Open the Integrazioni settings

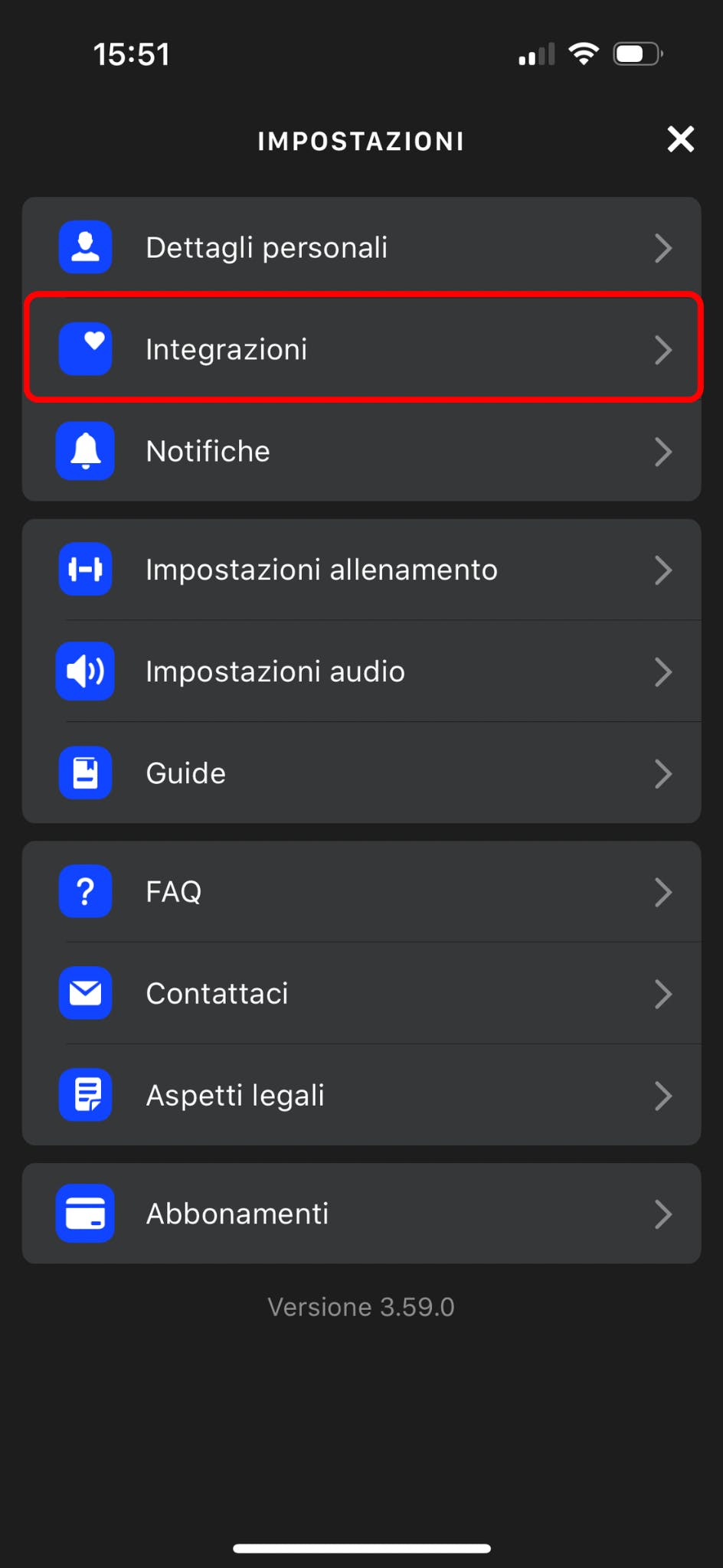tap(361, 349)
